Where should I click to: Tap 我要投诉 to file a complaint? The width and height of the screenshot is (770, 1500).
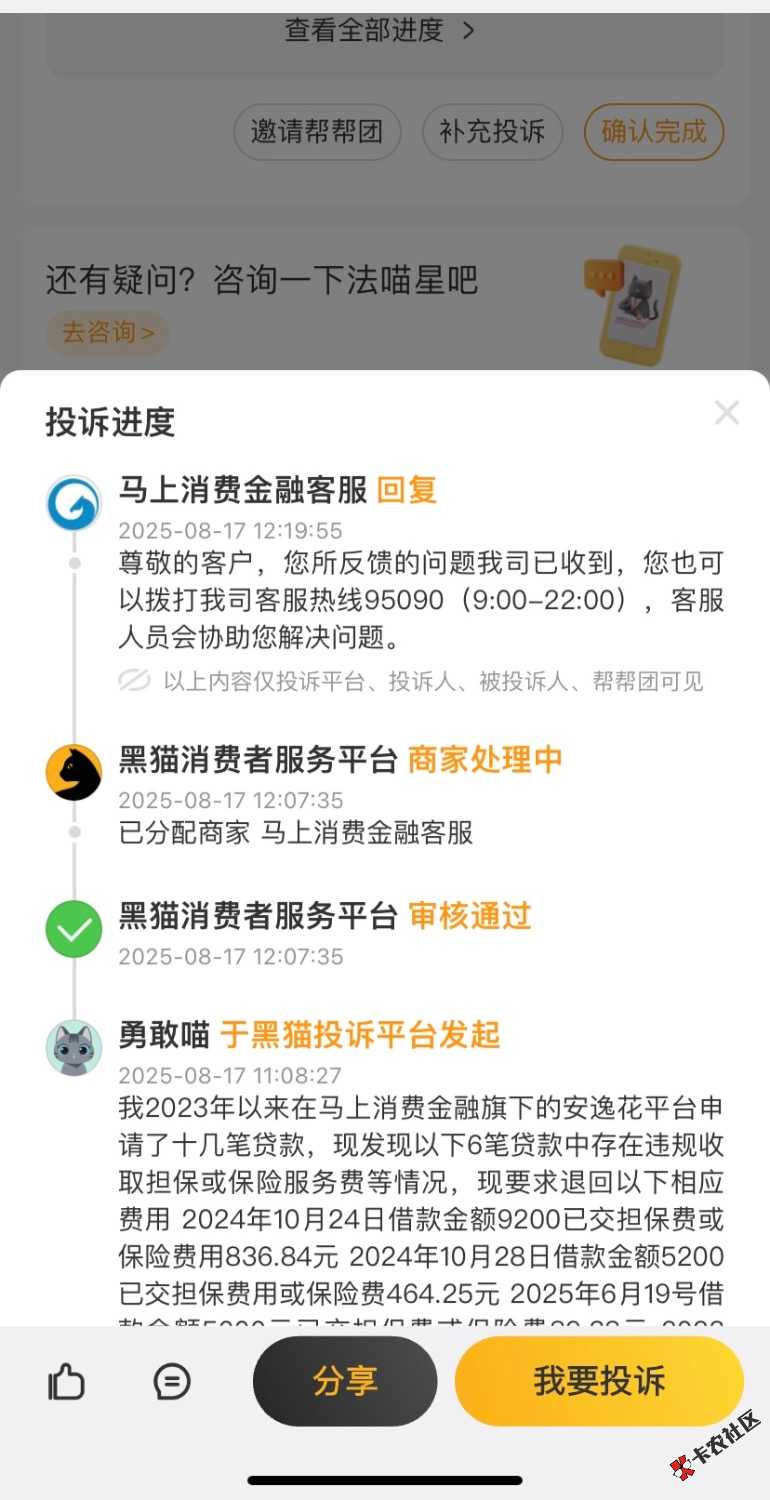click(599, 1381)
